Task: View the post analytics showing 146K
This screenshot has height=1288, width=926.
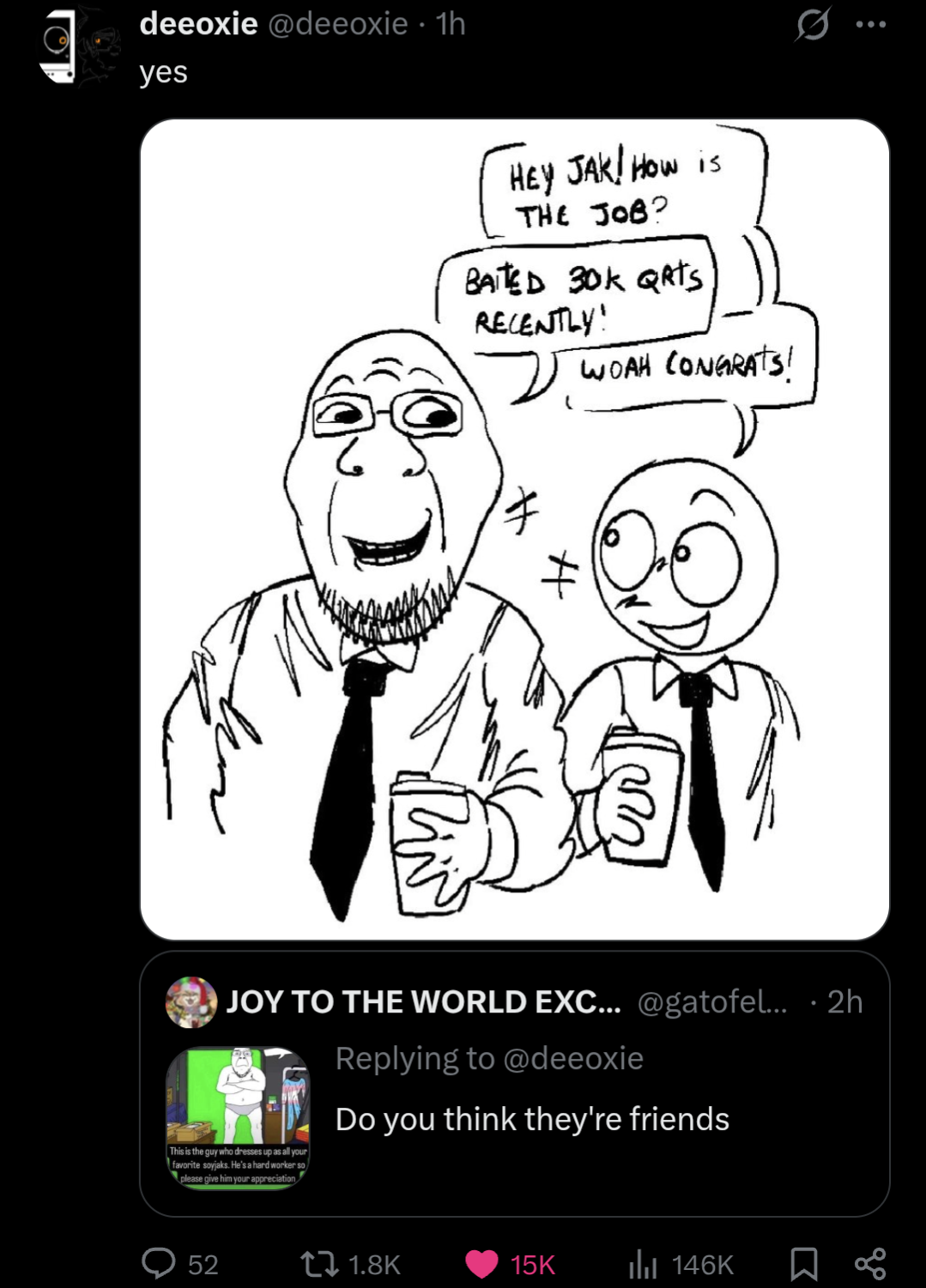Action: (642, 1263)
